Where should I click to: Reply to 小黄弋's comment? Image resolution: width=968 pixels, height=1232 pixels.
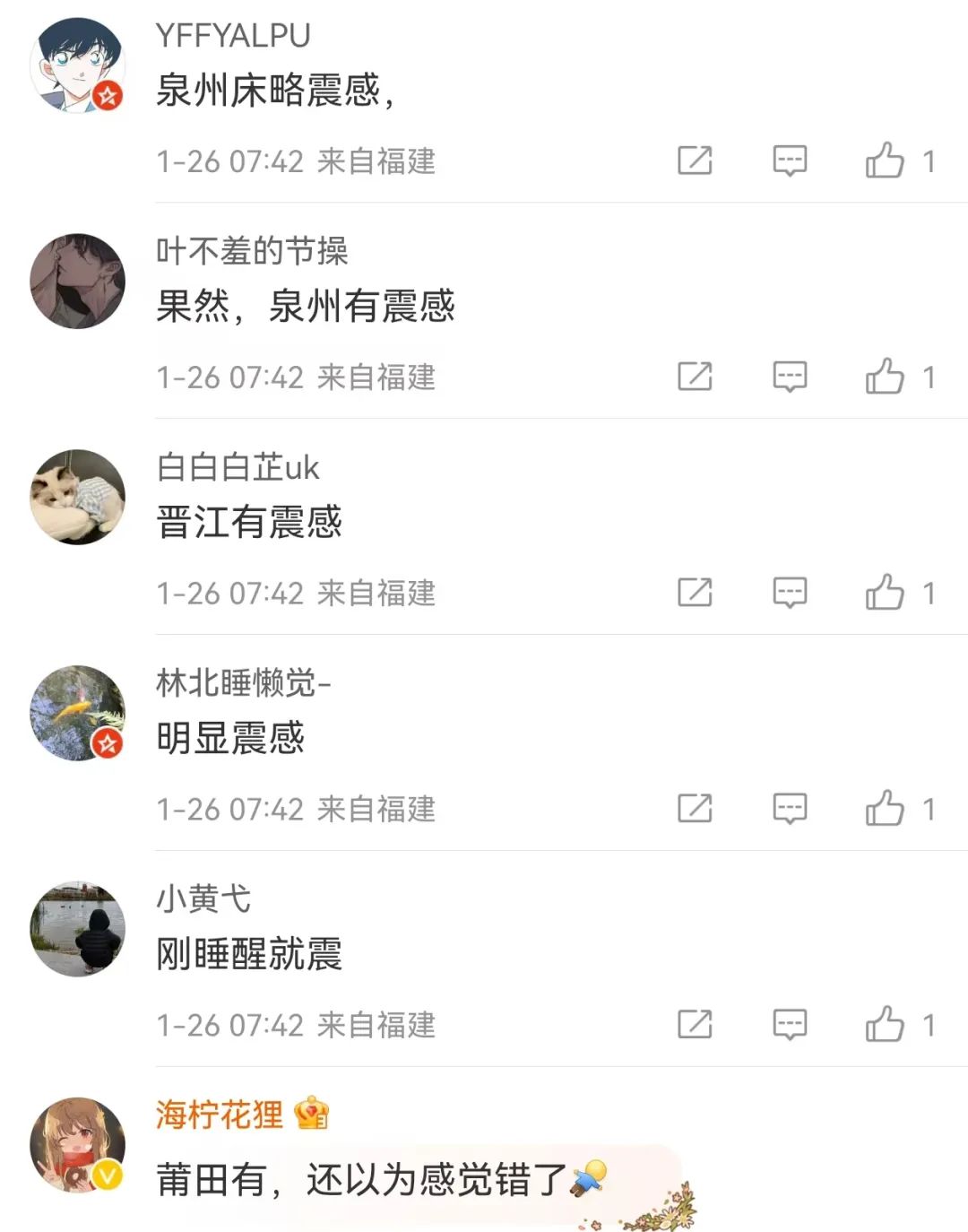click(x=790, y=1025)
